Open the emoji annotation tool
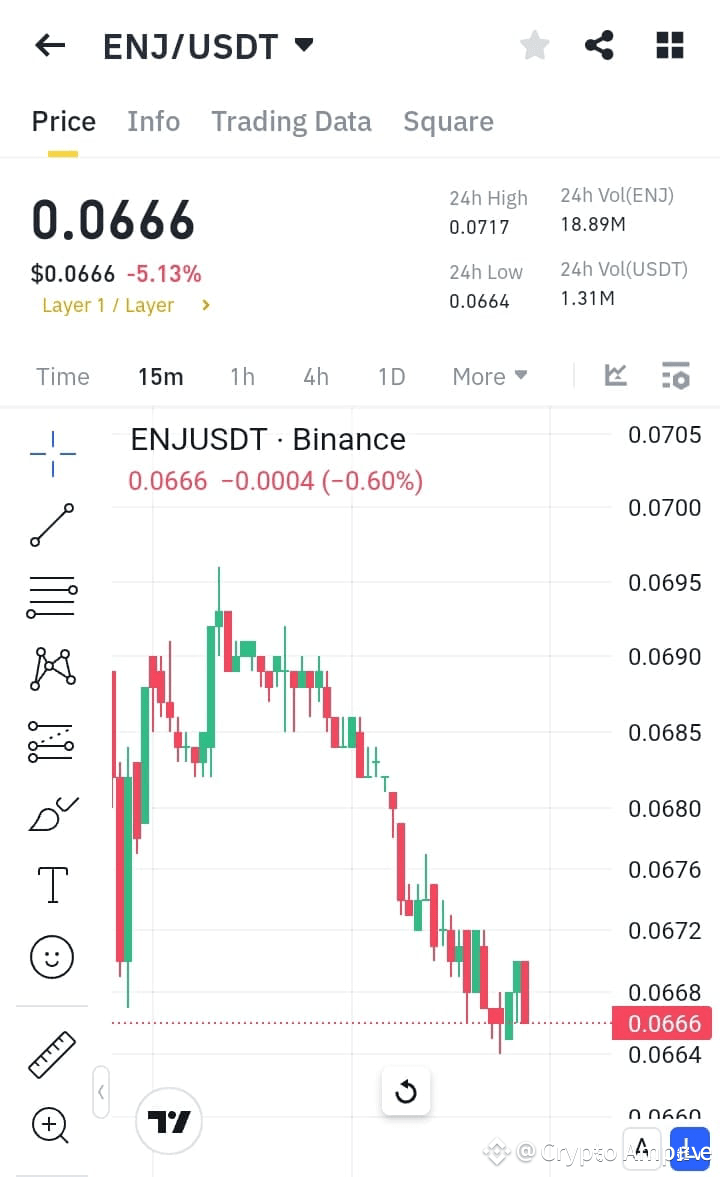 click(x=52, y=957)
